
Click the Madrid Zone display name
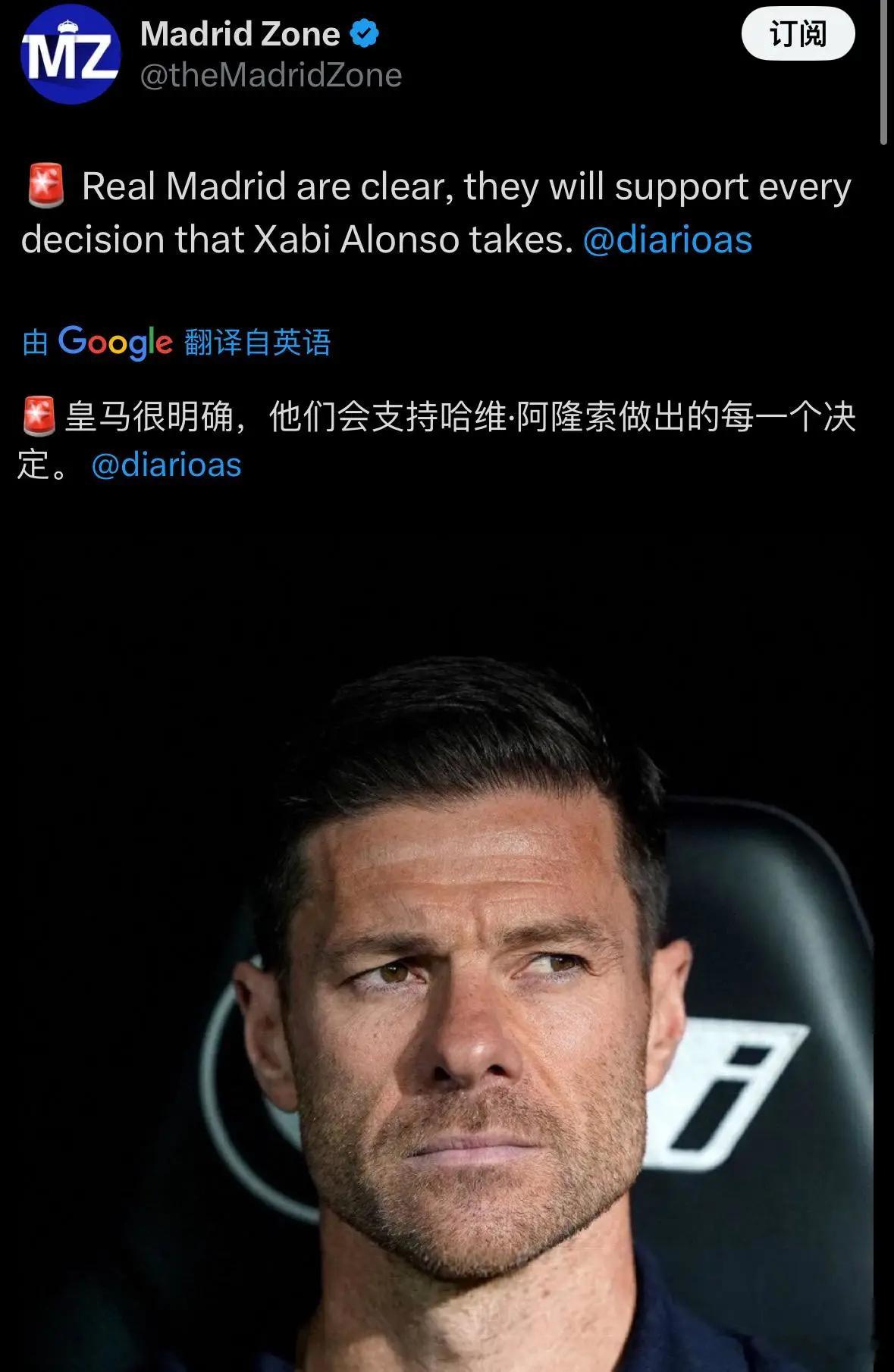(x=240, y=32)
